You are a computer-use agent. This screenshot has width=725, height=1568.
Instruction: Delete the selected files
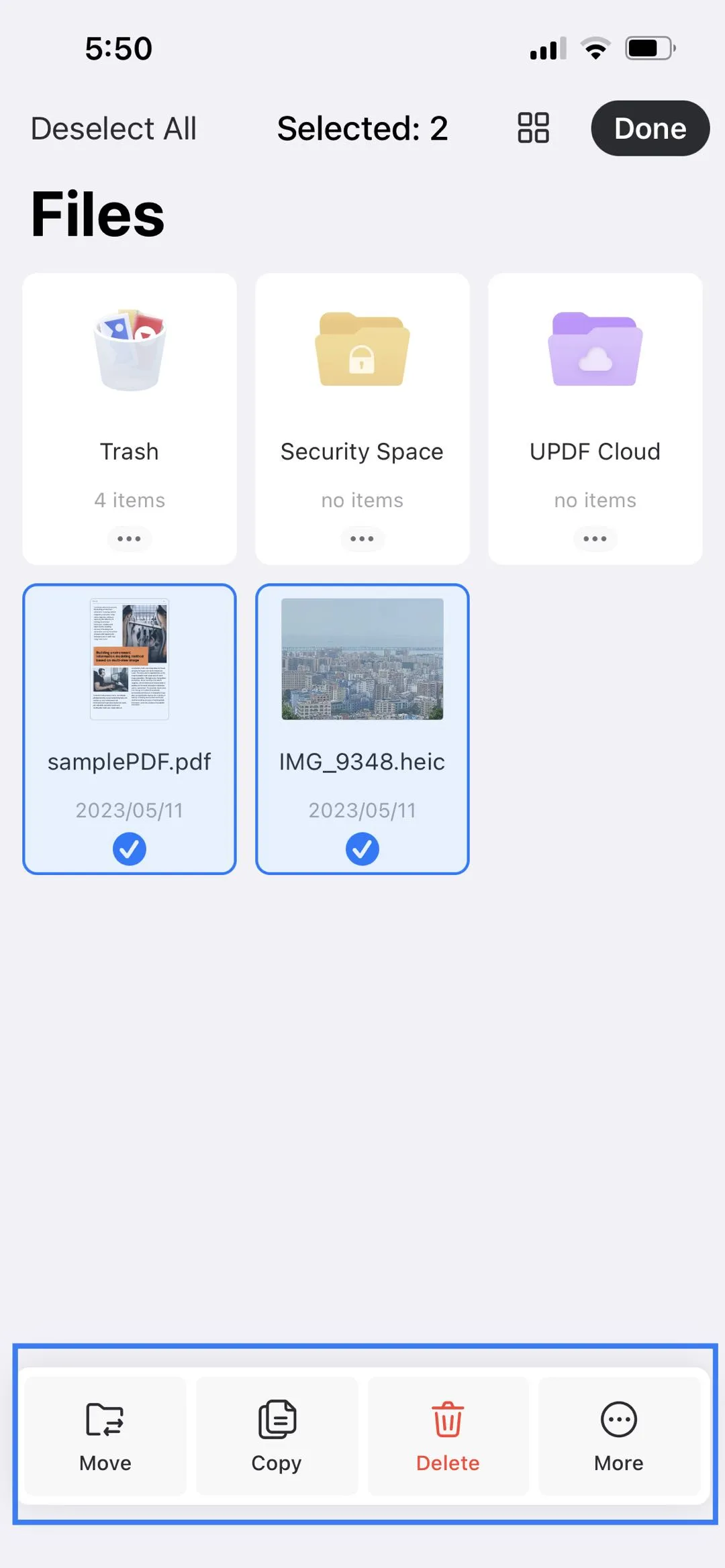pos(448,1435)
